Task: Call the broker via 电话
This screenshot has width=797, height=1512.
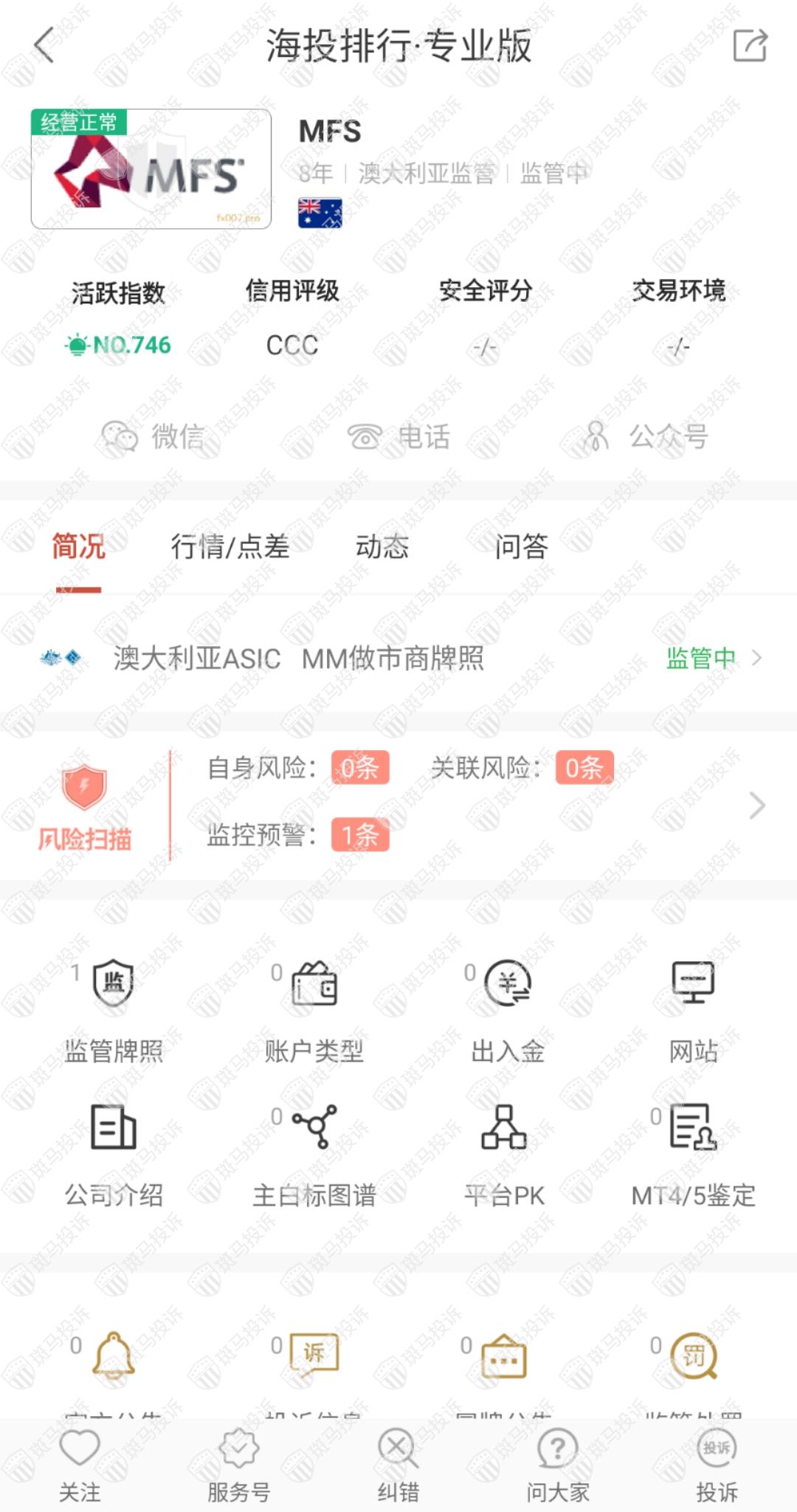Action: 398,436
